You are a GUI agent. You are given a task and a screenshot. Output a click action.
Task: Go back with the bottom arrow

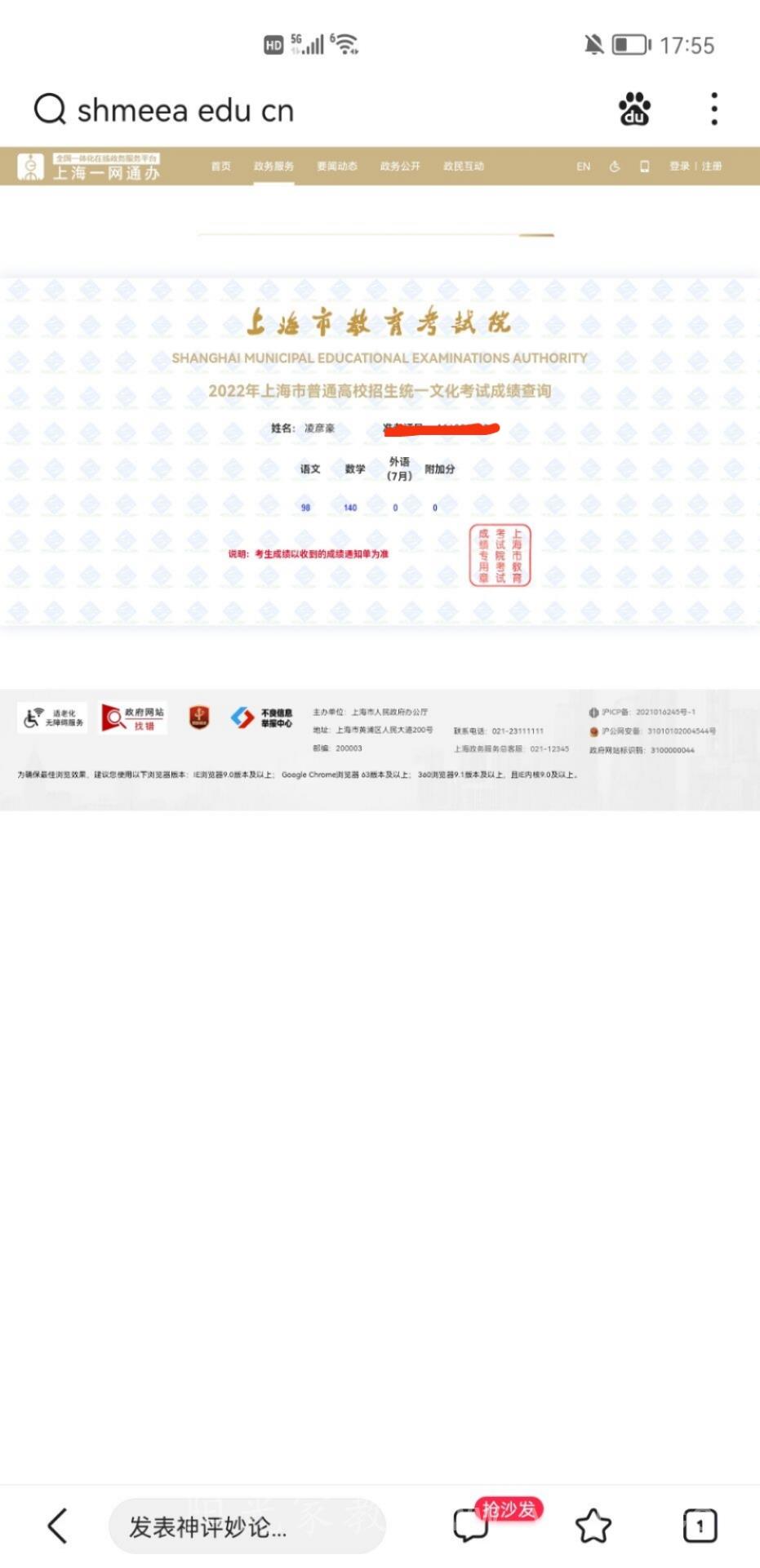point(57,1525)
